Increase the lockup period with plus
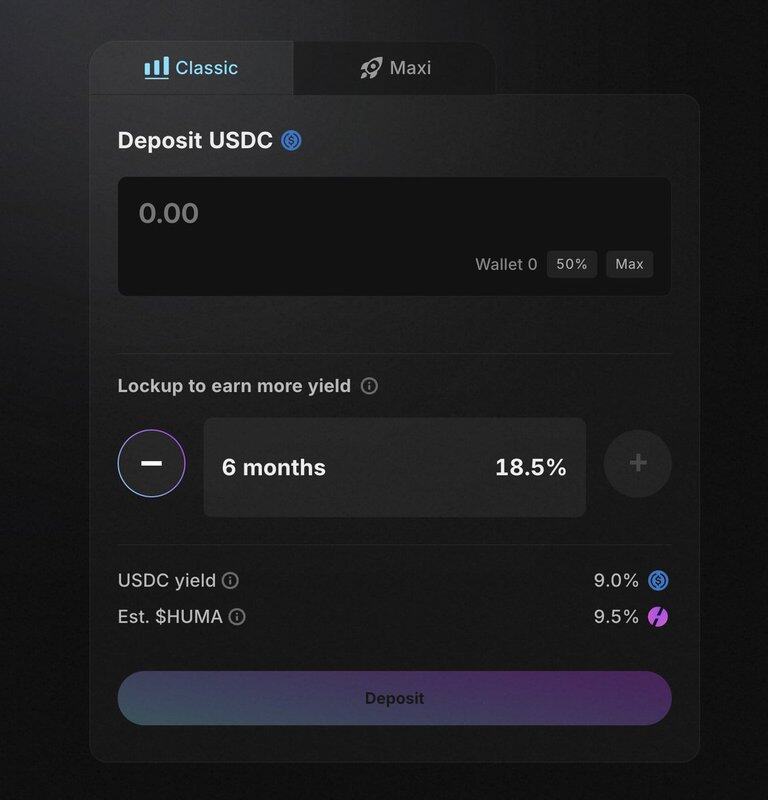 click(638, 463)
